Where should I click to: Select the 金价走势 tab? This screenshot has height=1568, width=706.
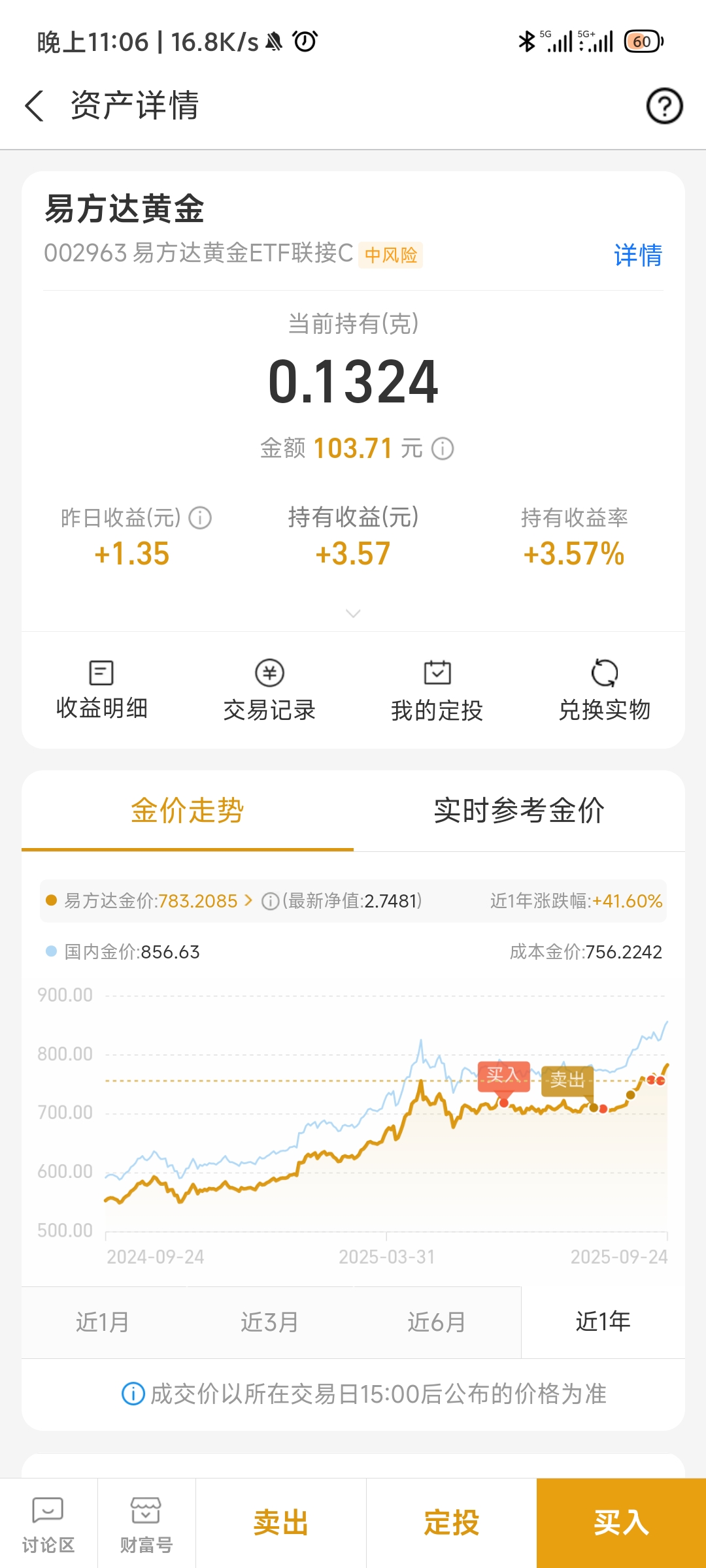188,811
